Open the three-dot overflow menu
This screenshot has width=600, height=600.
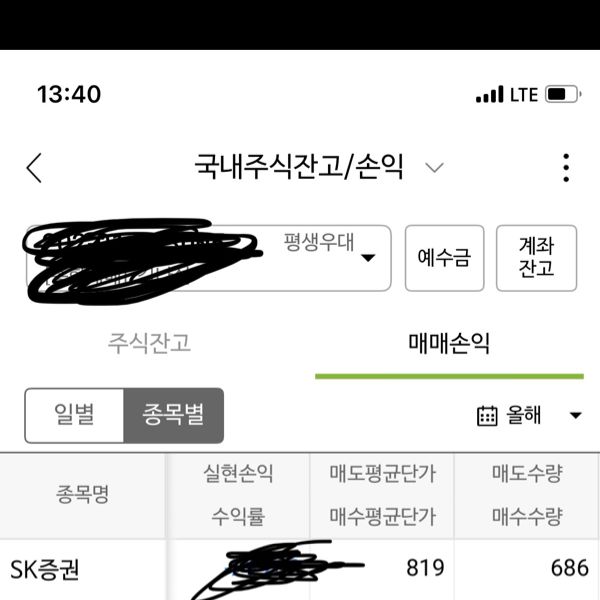pyautogui.click(x=566, y=167)
